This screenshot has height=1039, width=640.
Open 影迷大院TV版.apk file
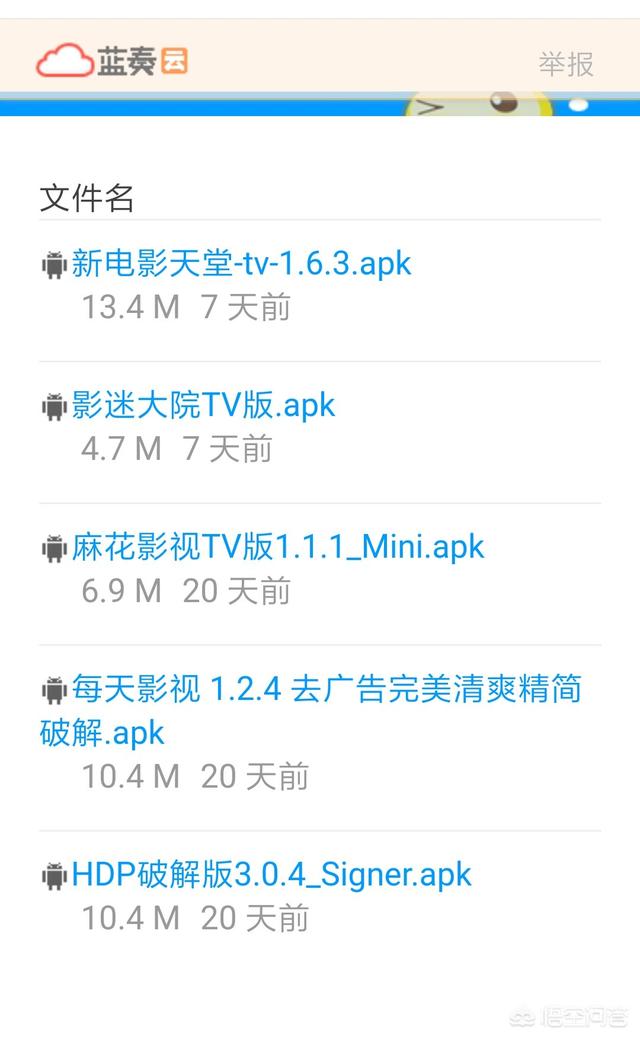click(x=203, y=405)
